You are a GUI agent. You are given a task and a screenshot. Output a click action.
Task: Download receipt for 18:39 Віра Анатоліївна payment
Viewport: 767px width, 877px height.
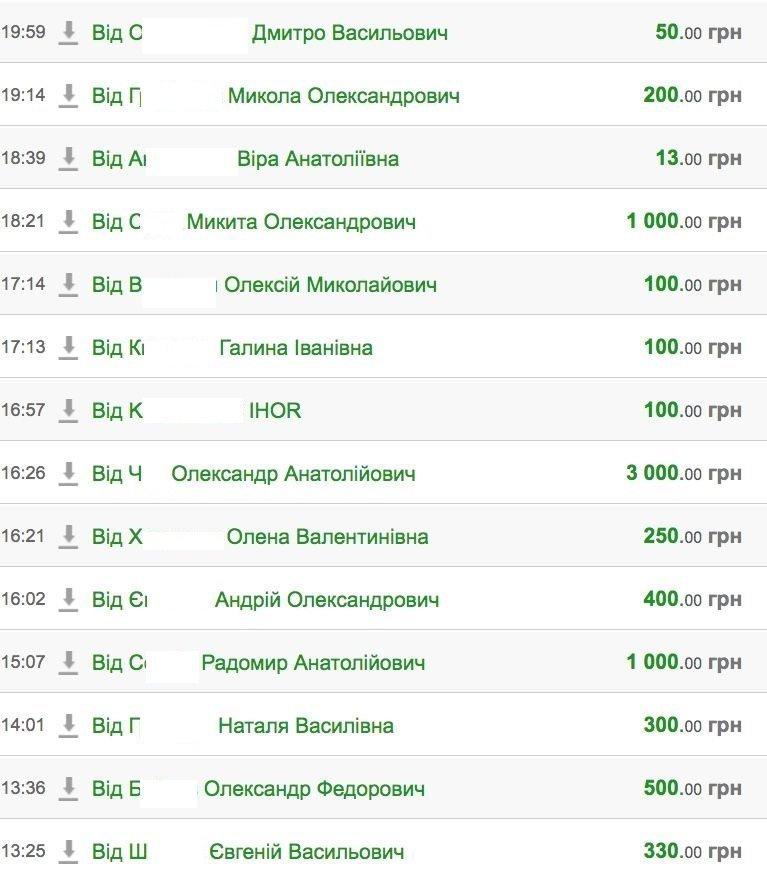pyautogui.click(x=68, y=158)
